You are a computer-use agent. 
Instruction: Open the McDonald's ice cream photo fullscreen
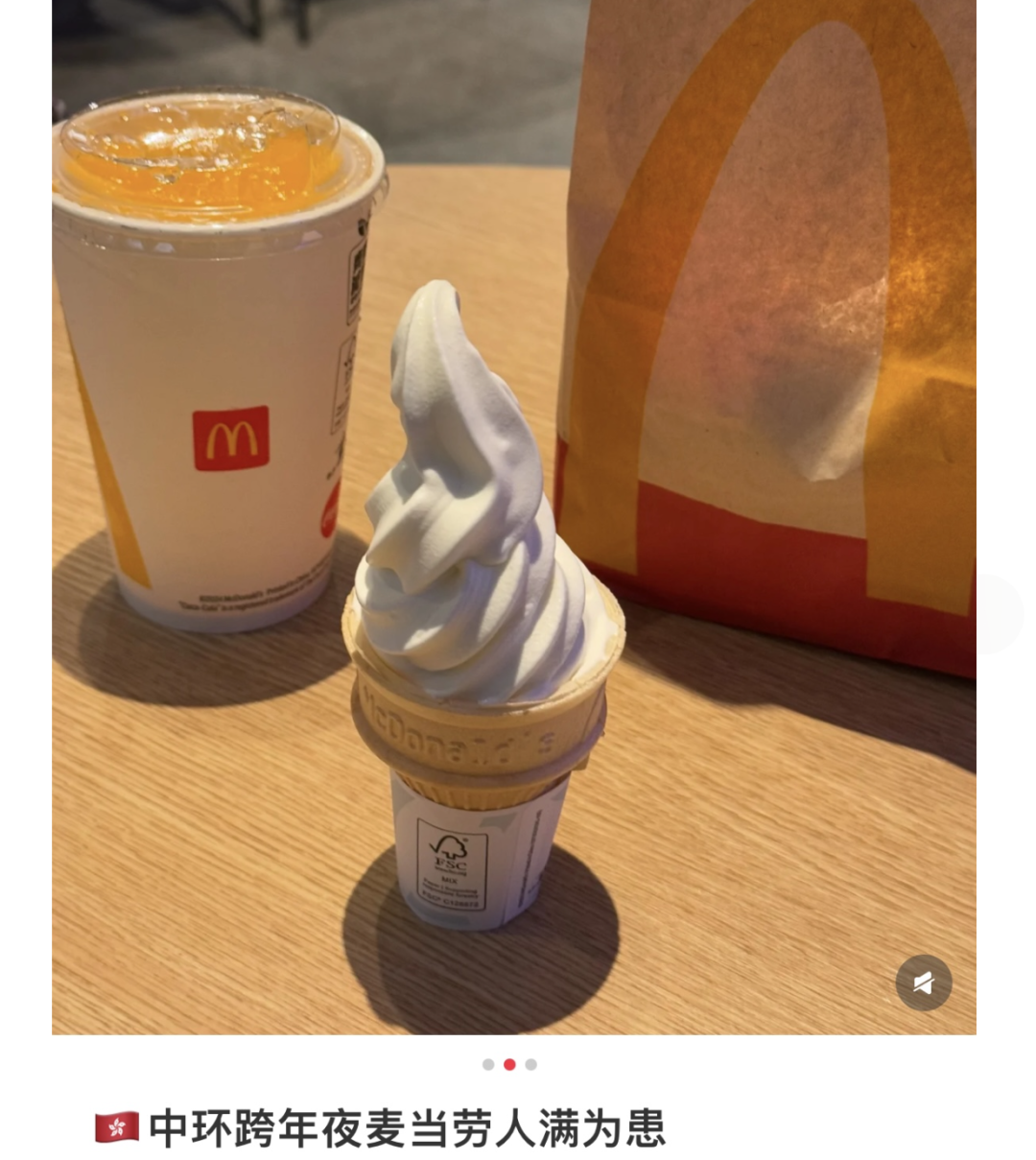[x=513, y=518]
